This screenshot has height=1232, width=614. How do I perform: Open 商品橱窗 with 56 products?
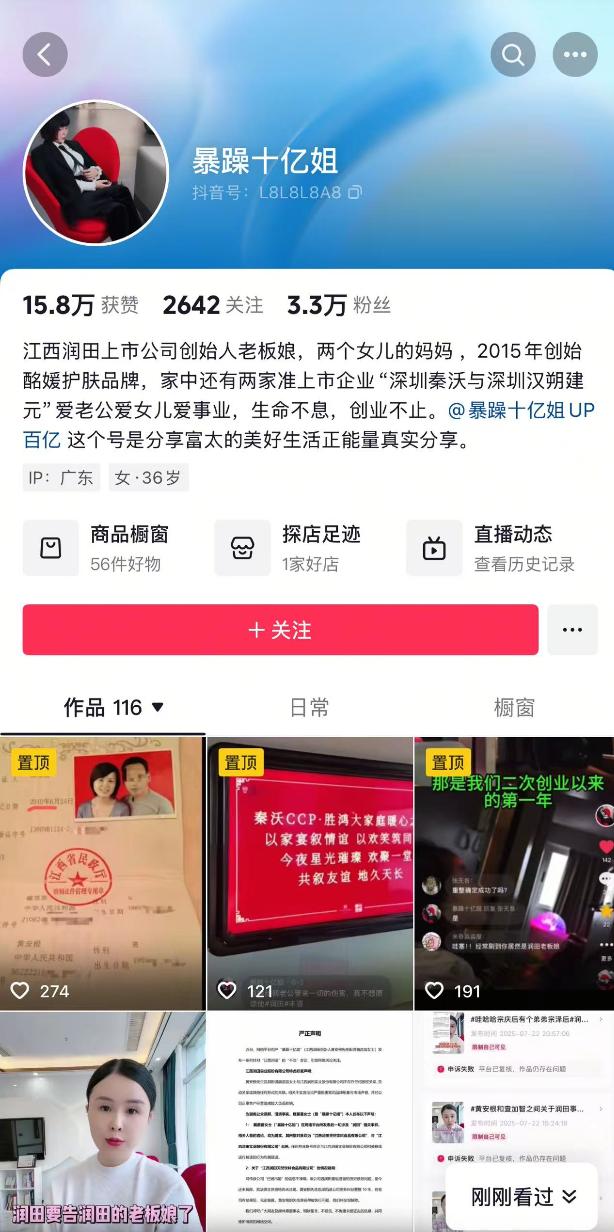pyautogui.click(x=103, y=548)
